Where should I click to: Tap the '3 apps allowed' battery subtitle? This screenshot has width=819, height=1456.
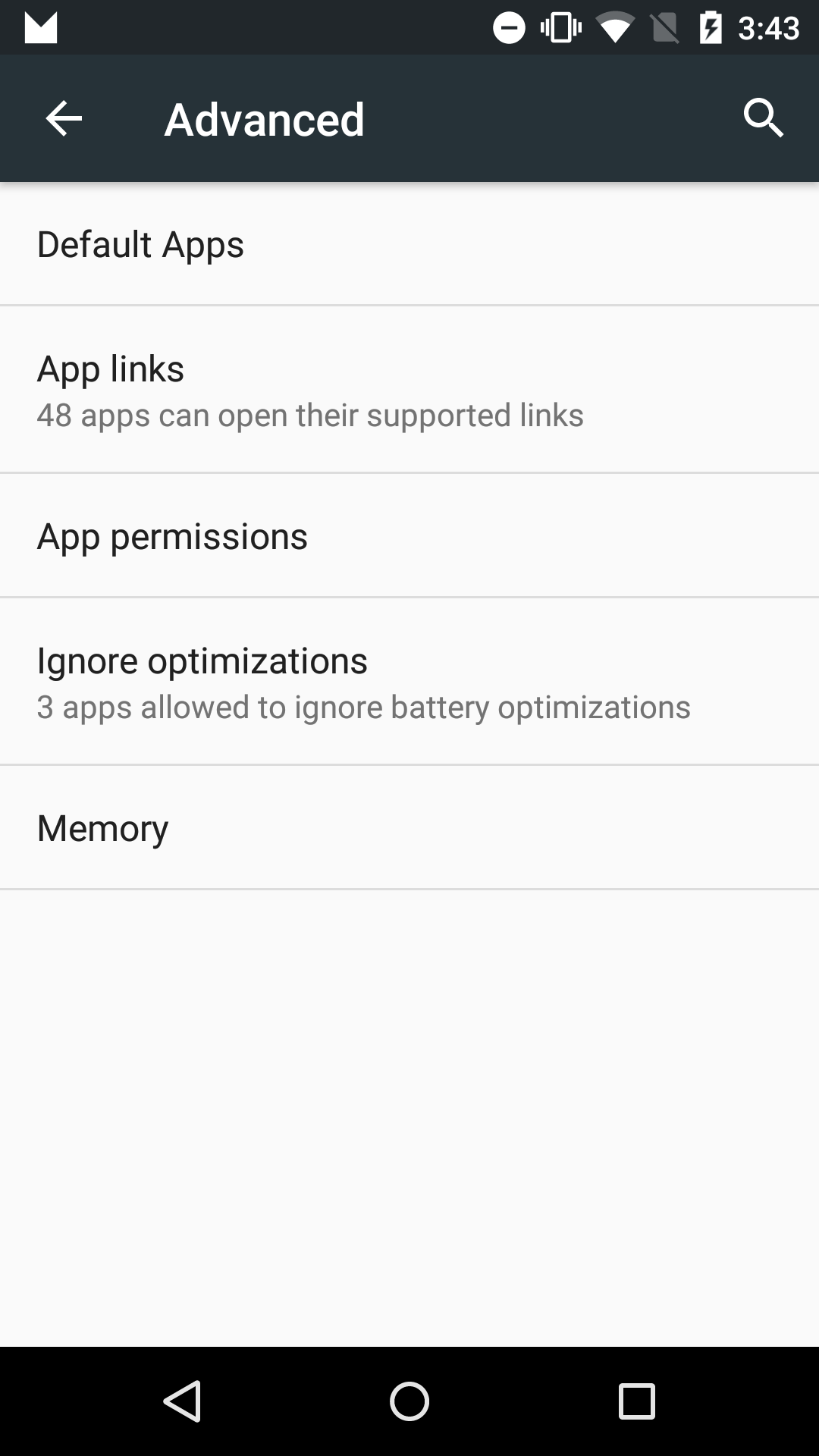(x=364, y=706)
